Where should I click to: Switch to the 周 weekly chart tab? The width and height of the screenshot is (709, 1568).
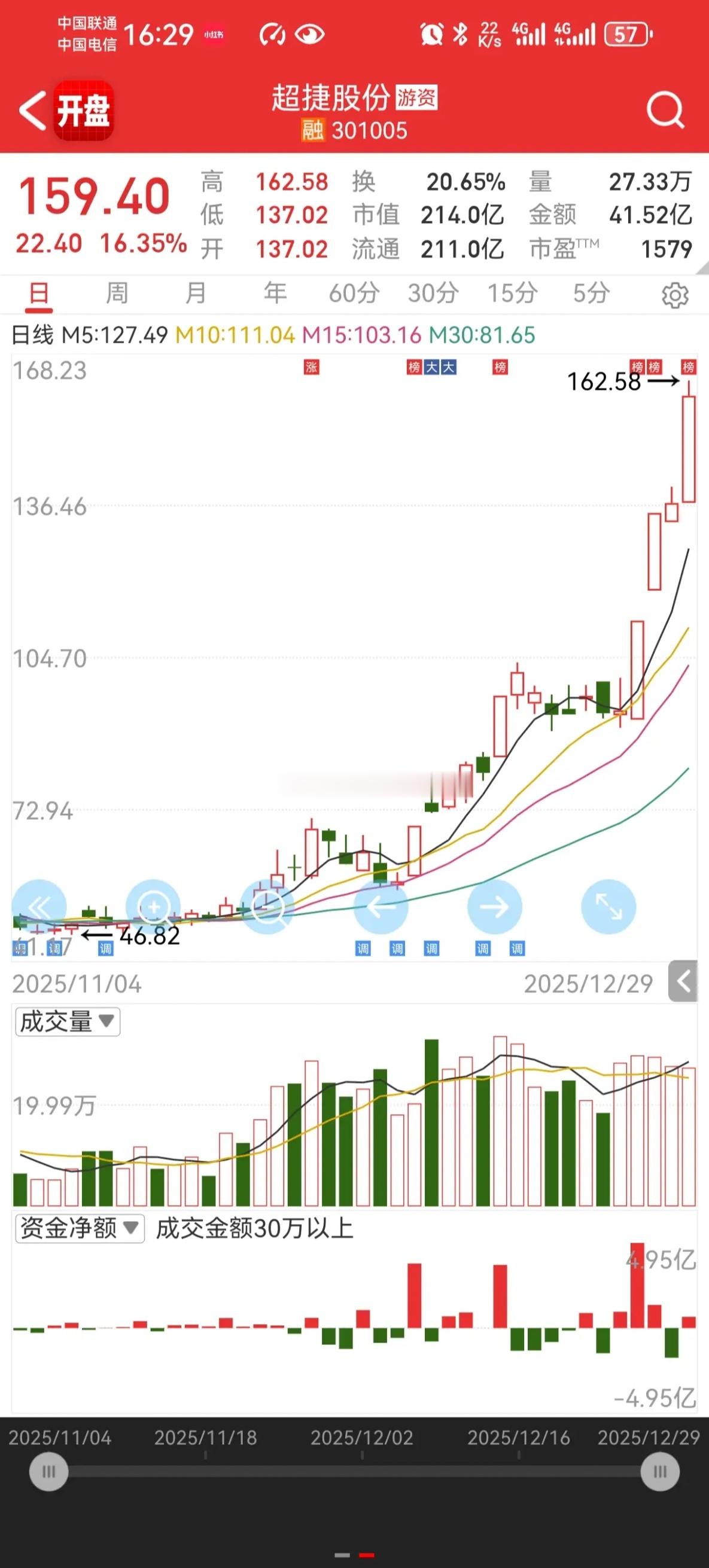click(x=117, y=294)
